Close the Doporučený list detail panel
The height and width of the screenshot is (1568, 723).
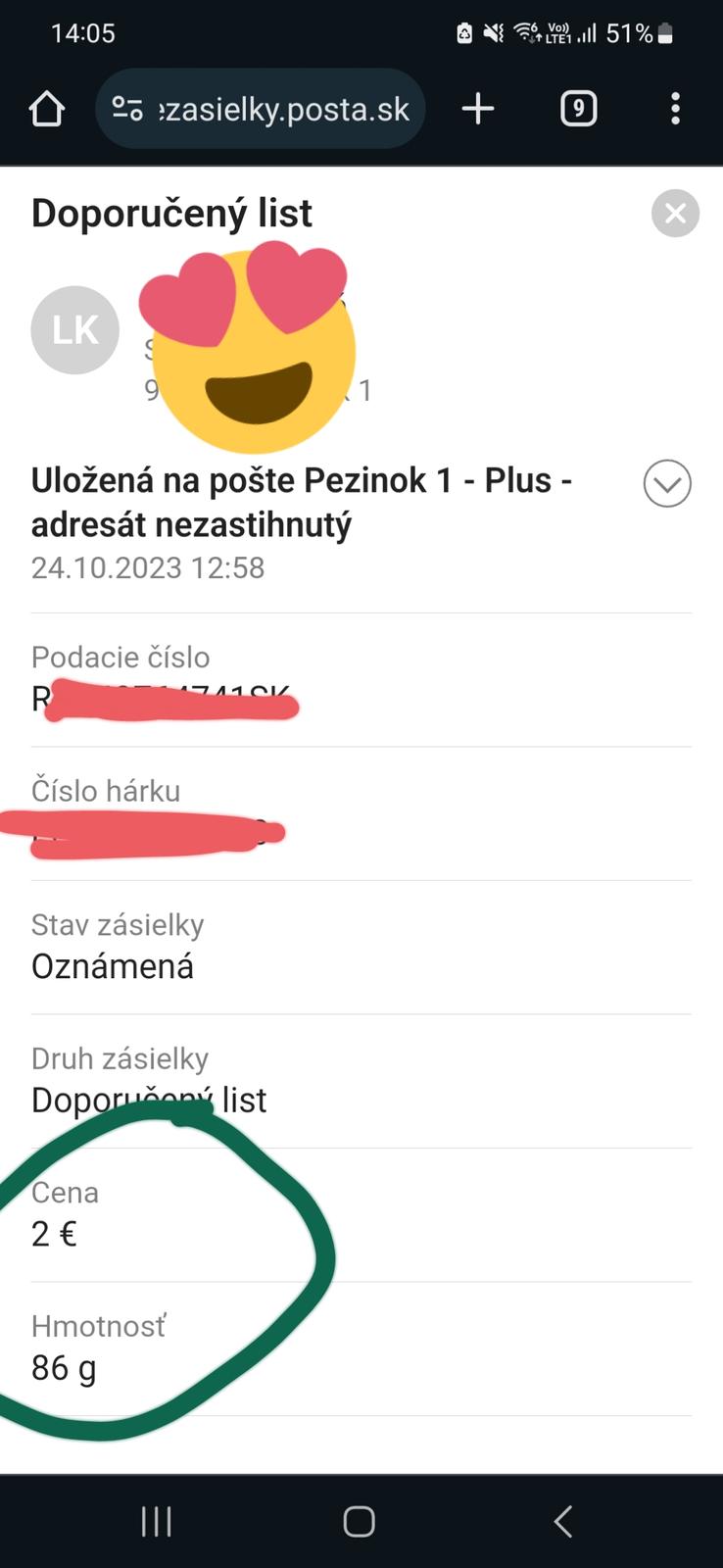(x=675, y=214)
